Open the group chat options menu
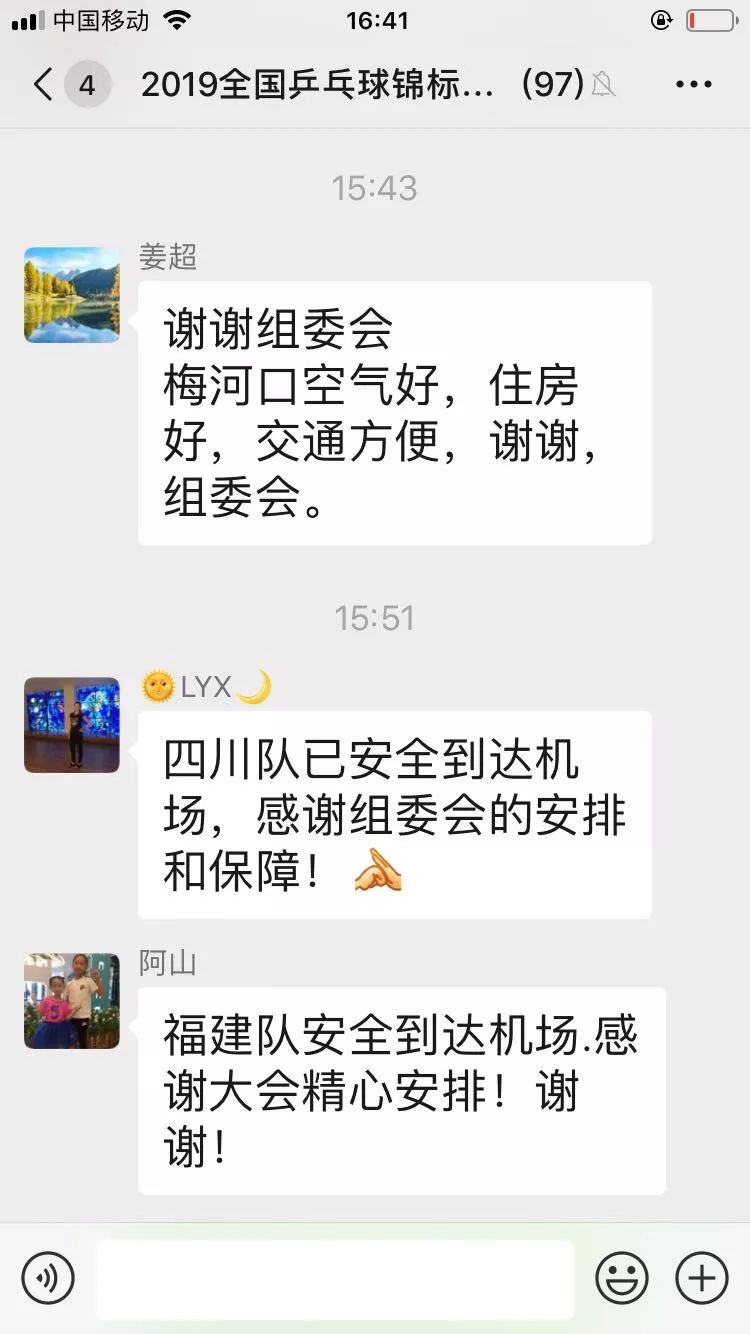The height and width of the screenshot is (1334, 750). (x=693, y=84)
